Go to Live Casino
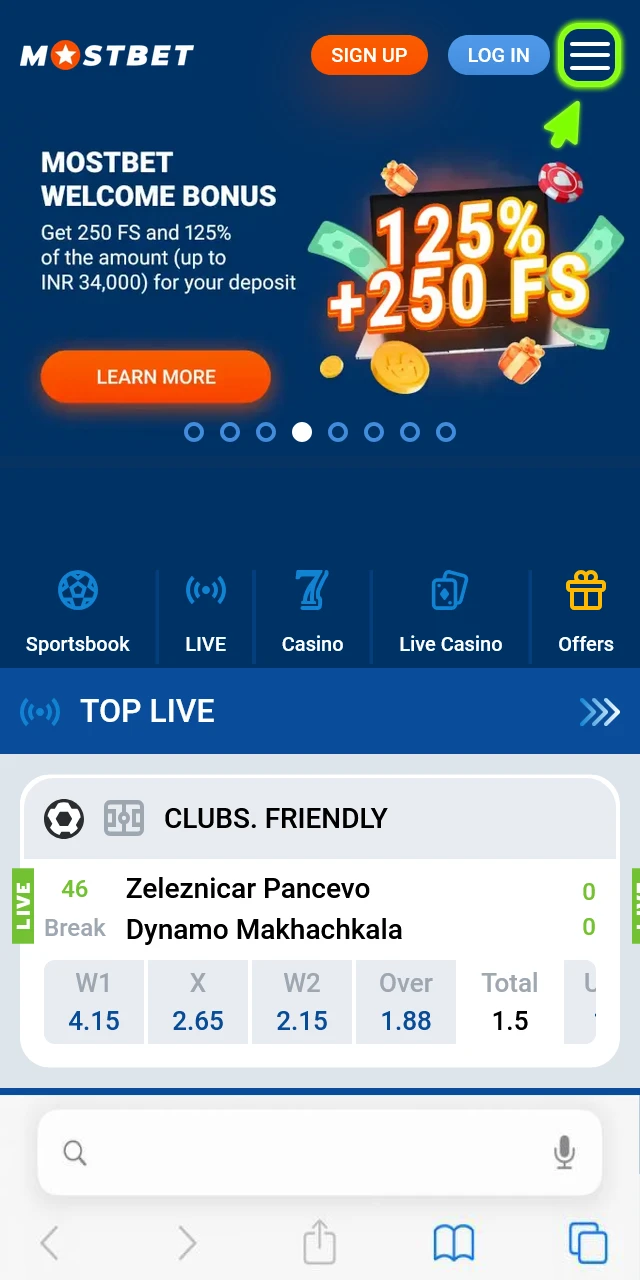 [450, 612]
